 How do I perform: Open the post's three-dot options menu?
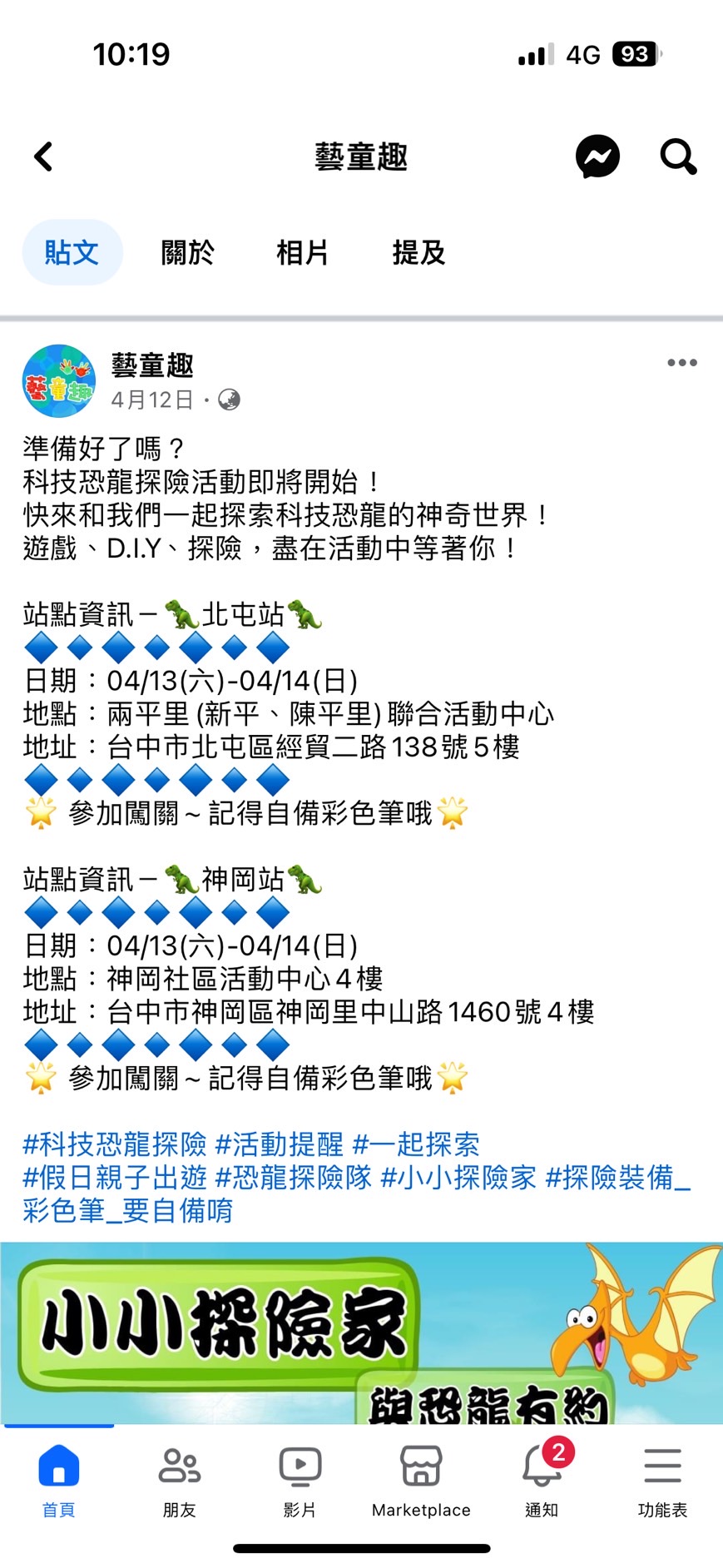click(681, 363)
